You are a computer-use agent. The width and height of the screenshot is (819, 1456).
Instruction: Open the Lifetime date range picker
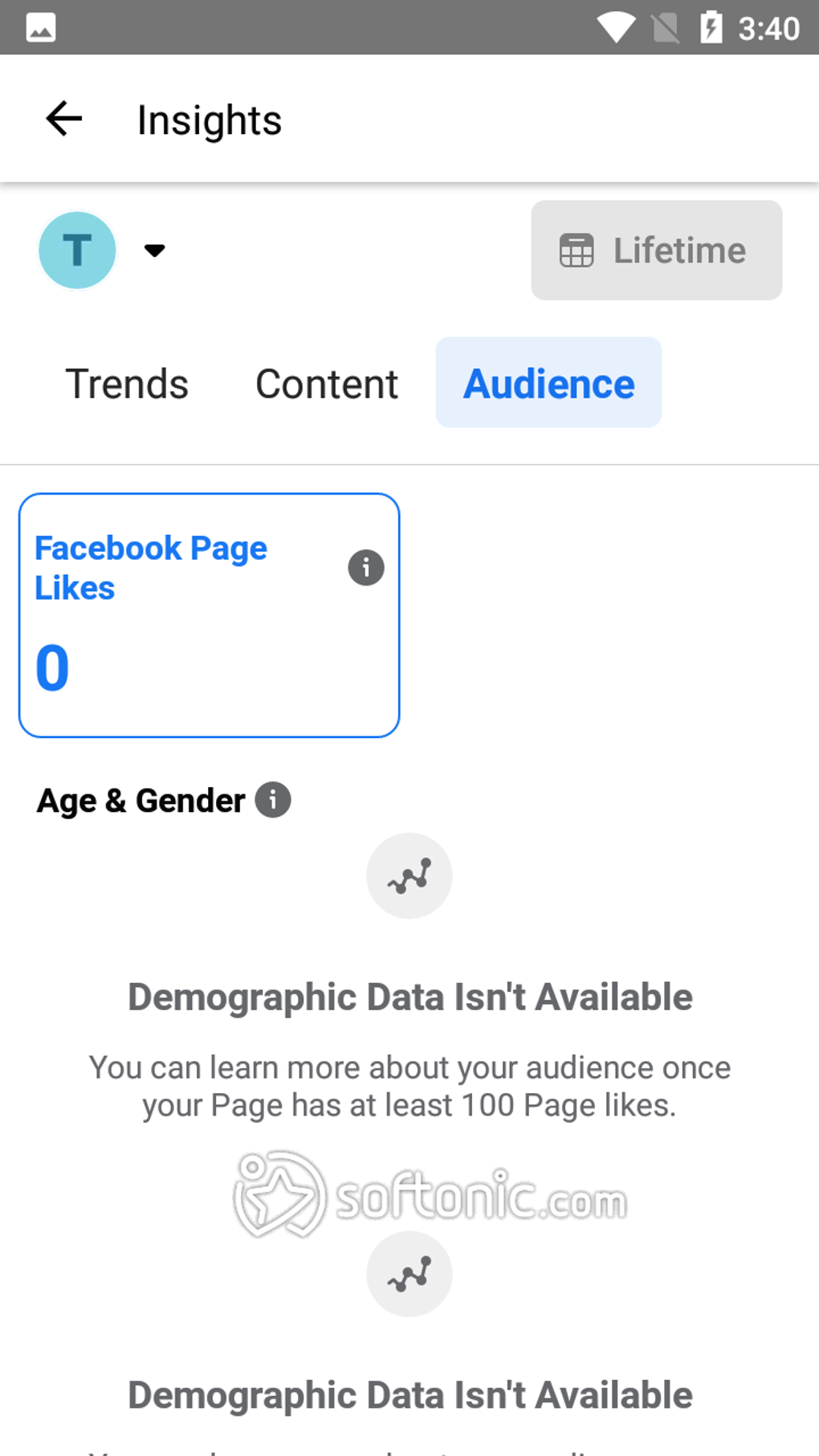656,251
